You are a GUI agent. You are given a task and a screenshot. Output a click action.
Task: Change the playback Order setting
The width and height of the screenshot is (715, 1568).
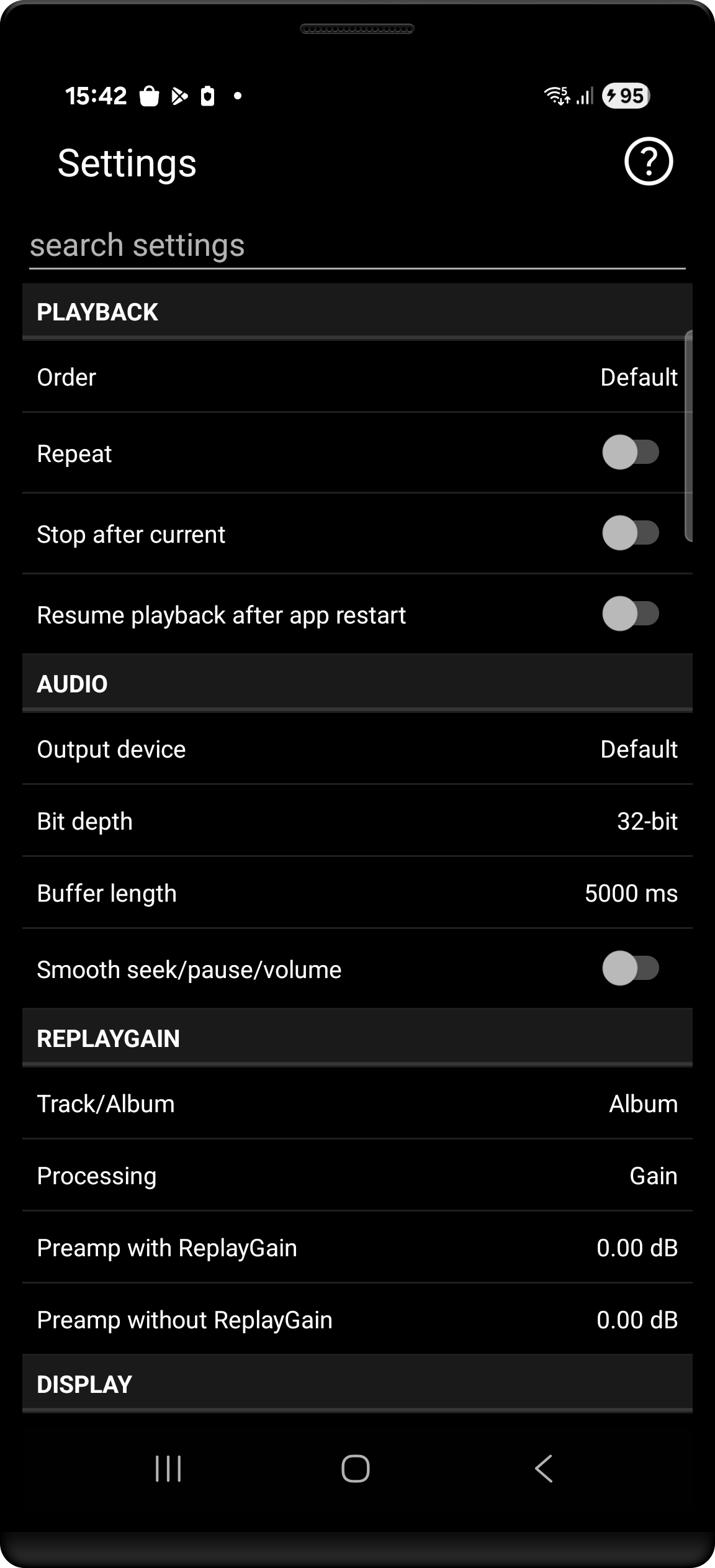357,378
